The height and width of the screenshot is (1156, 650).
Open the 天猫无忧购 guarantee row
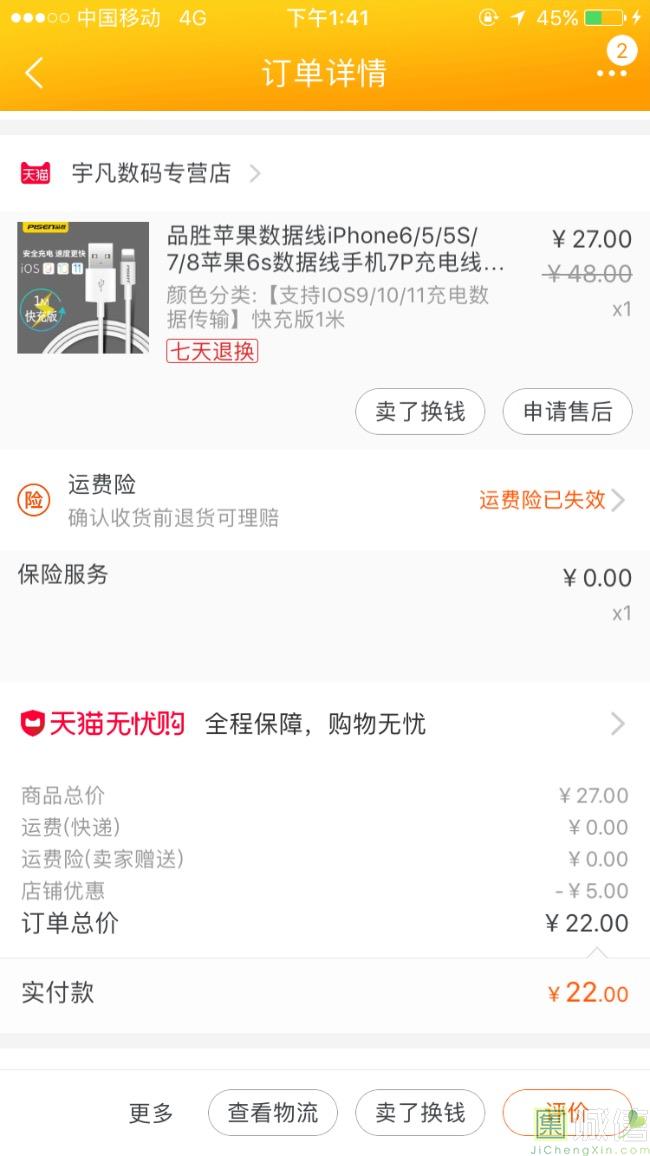point(325,723)
